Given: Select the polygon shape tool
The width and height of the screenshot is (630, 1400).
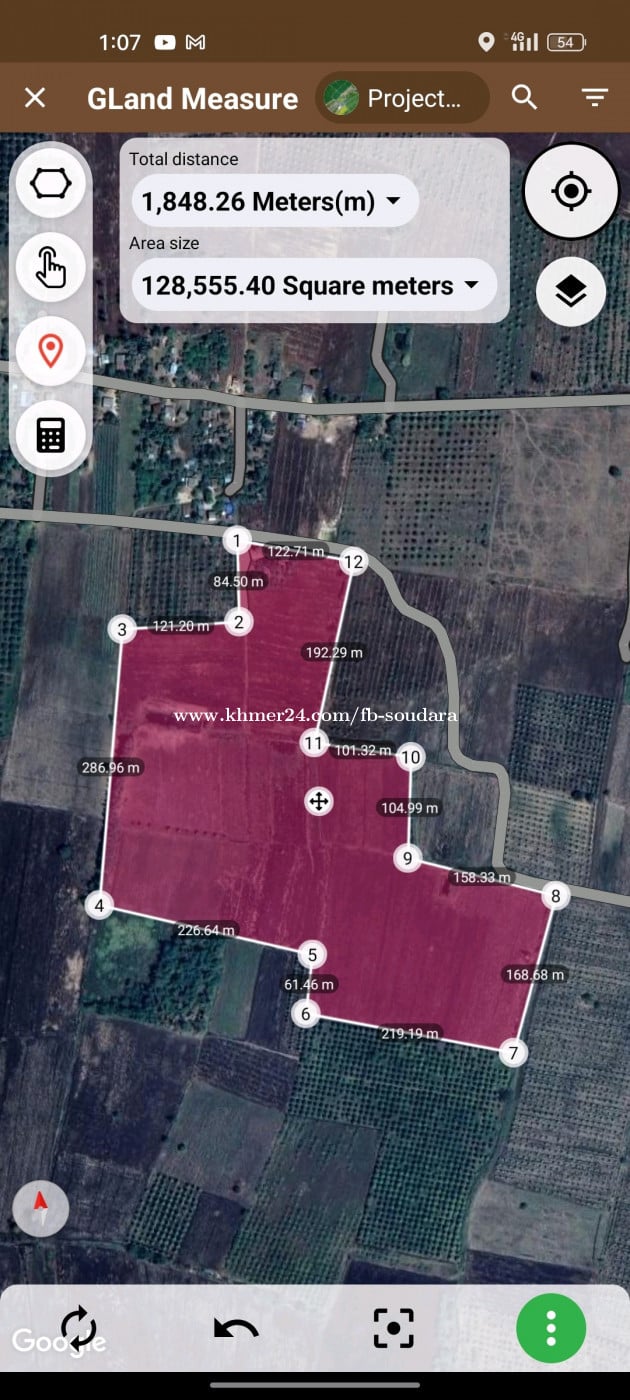Looking at the screenshot, I should pos(50,185).
